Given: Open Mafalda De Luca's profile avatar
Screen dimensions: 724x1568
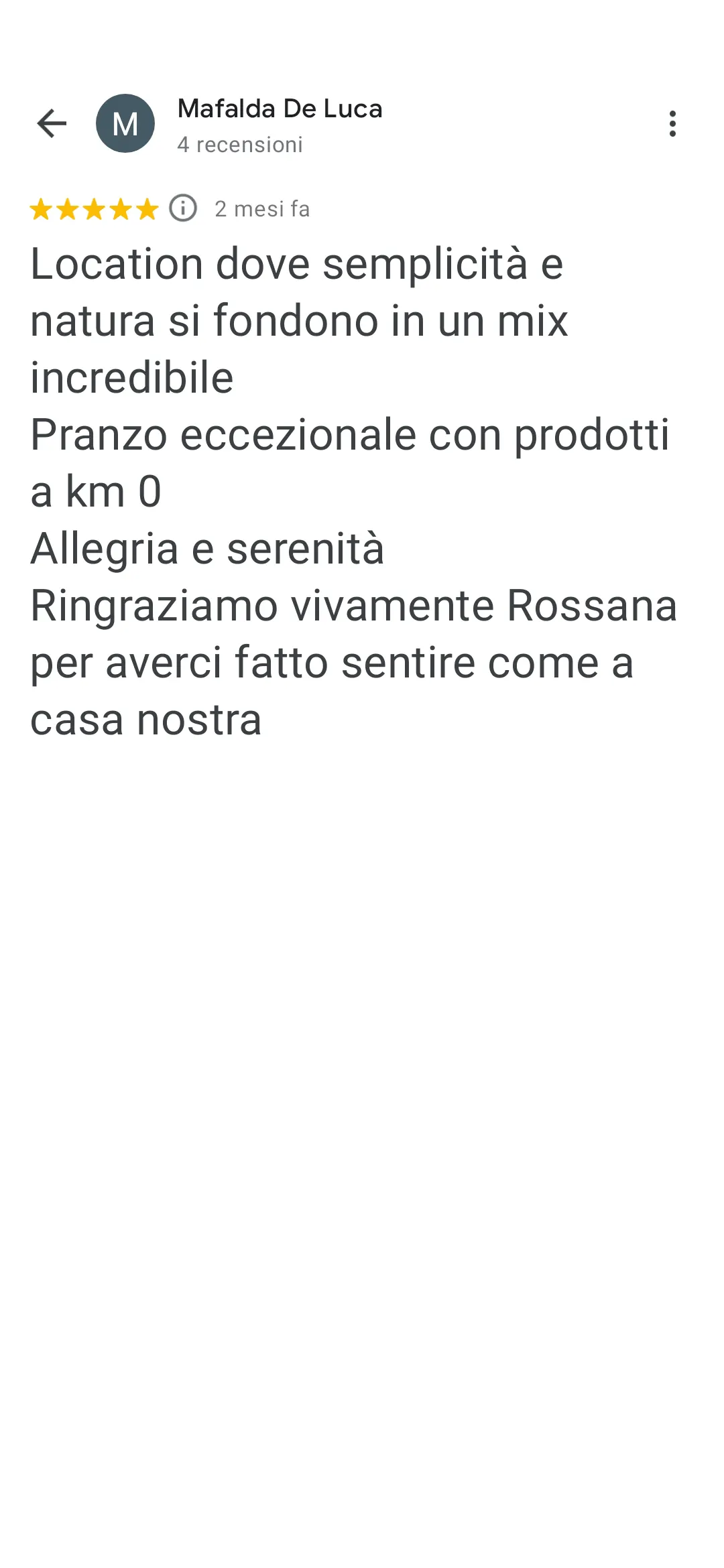Looking at the screenshot, I should point(125,123).
